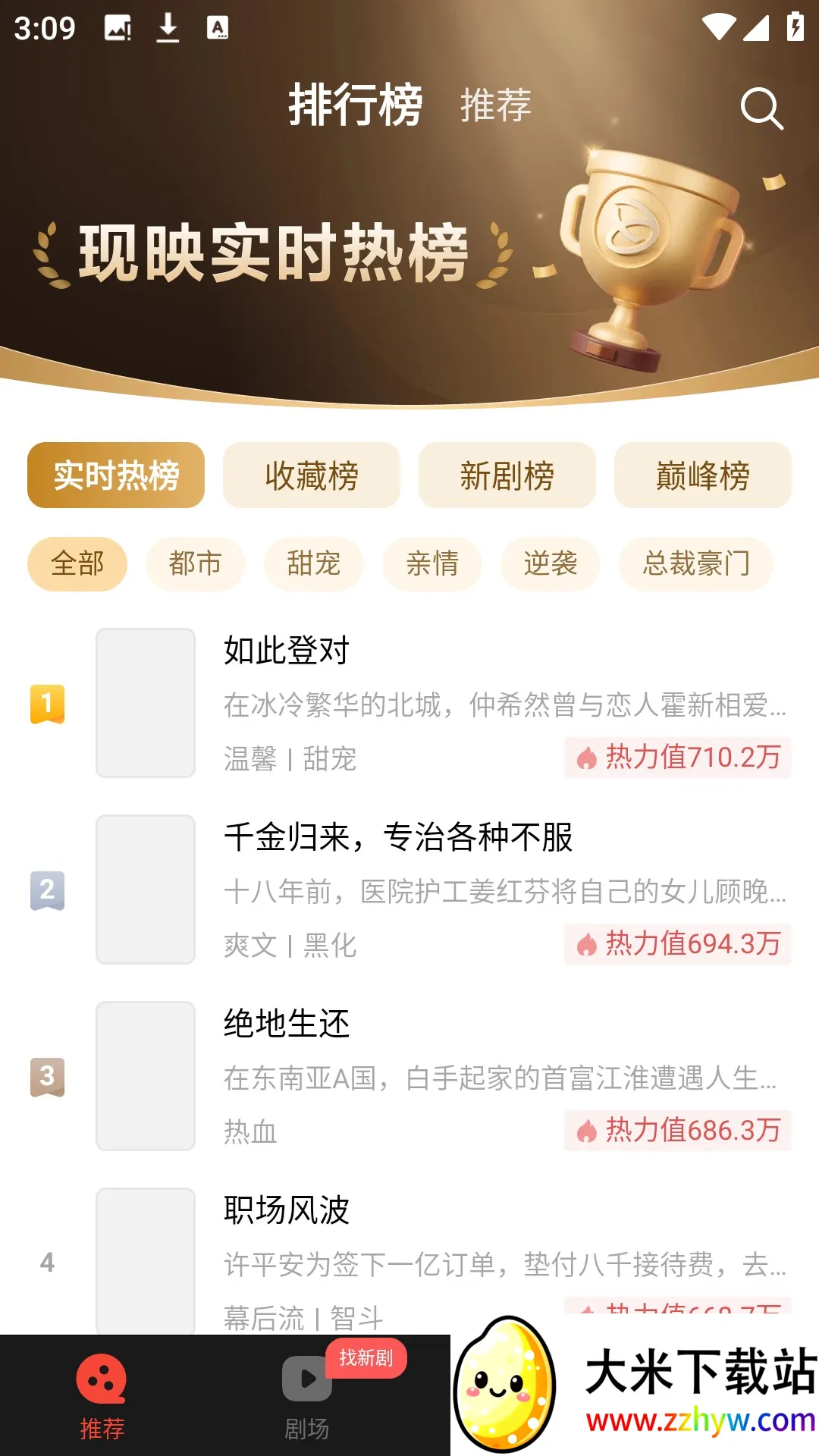Select the 全部 genre chip
The height and width of the screenshot is (1456, 819).
(x=77, y=563)
